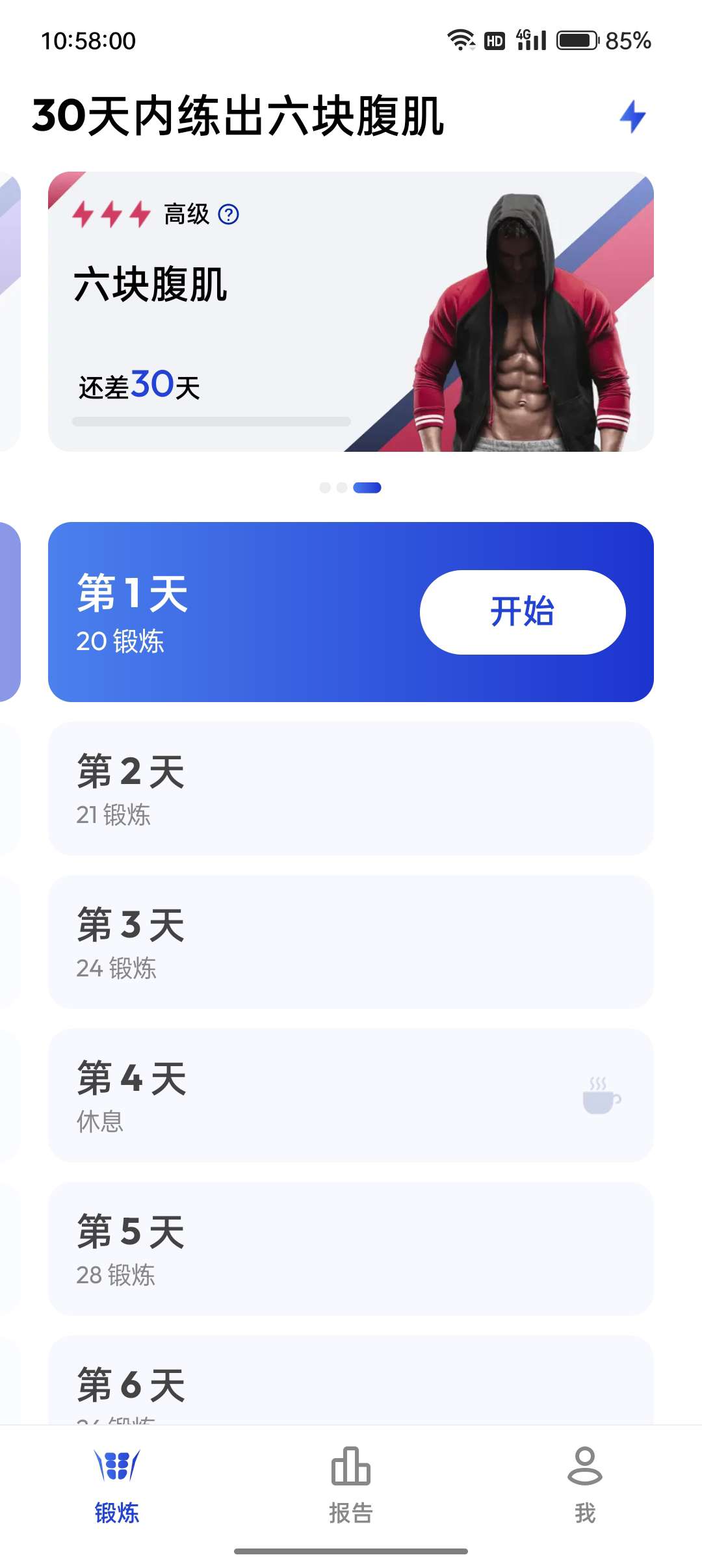Tap the second carousel pagination dot
Viewport: 702px width, 1568px height.
[343, 487]
